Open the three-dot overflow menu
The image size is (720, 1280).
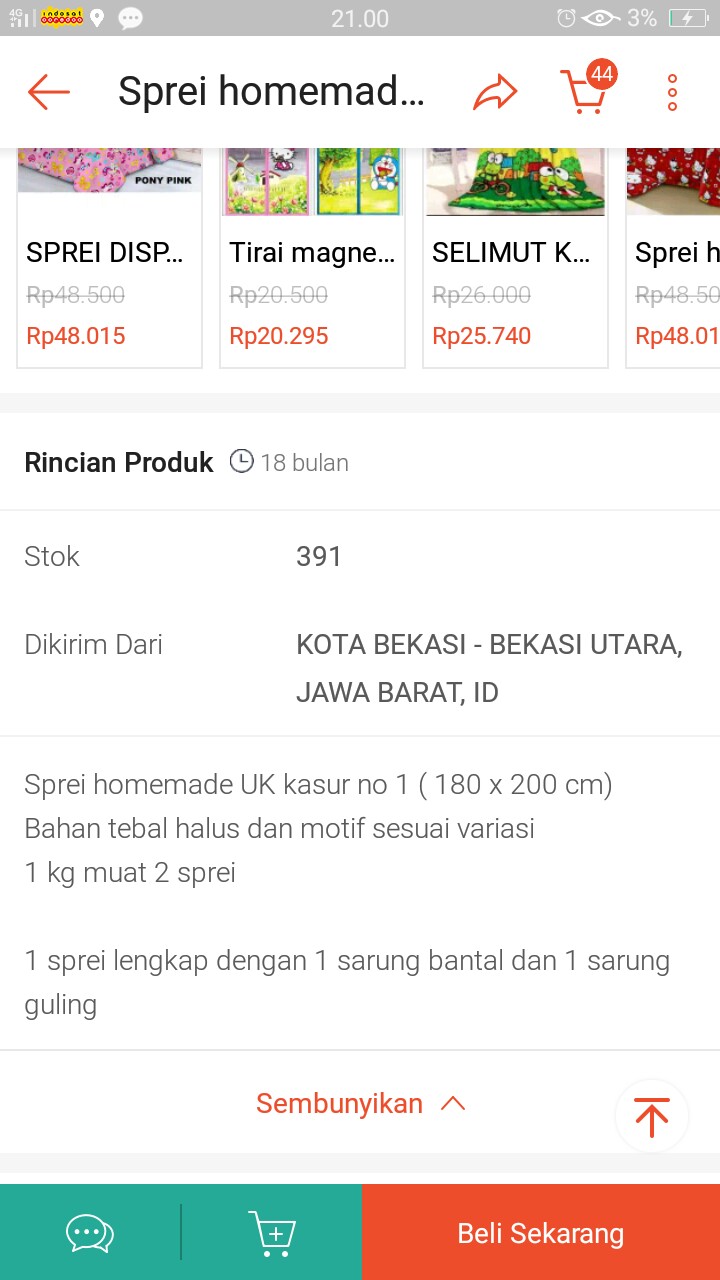click(x=672, y=91)
